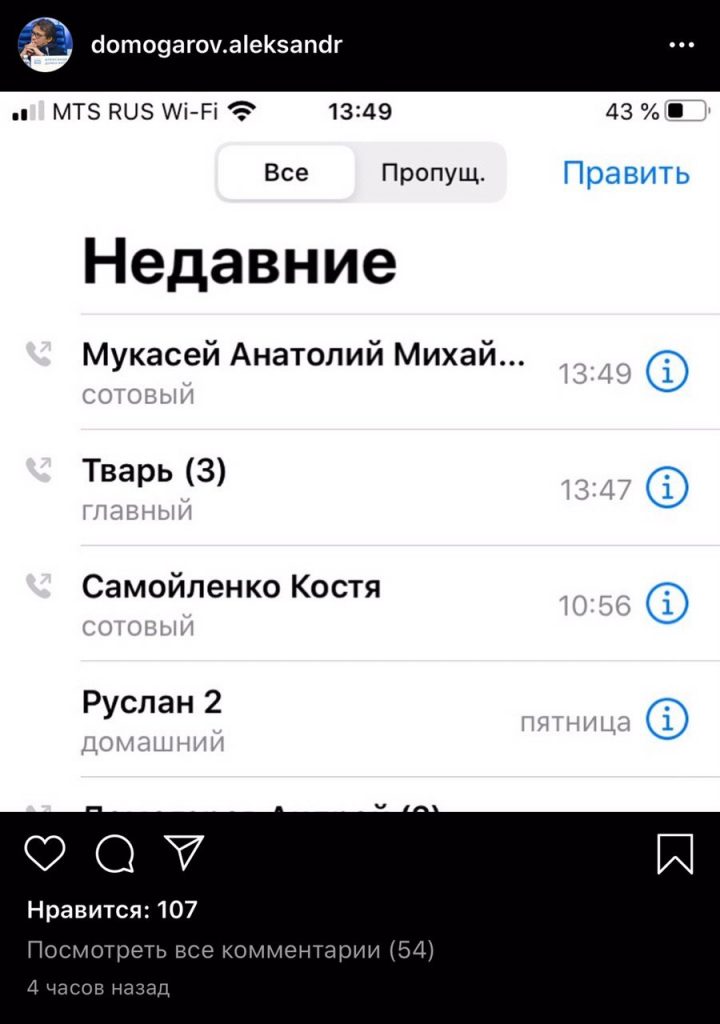Viewport: 720px width, 1024px height.
Task: Share the post via paper plane icon
Action: click(x=184, y=852)
